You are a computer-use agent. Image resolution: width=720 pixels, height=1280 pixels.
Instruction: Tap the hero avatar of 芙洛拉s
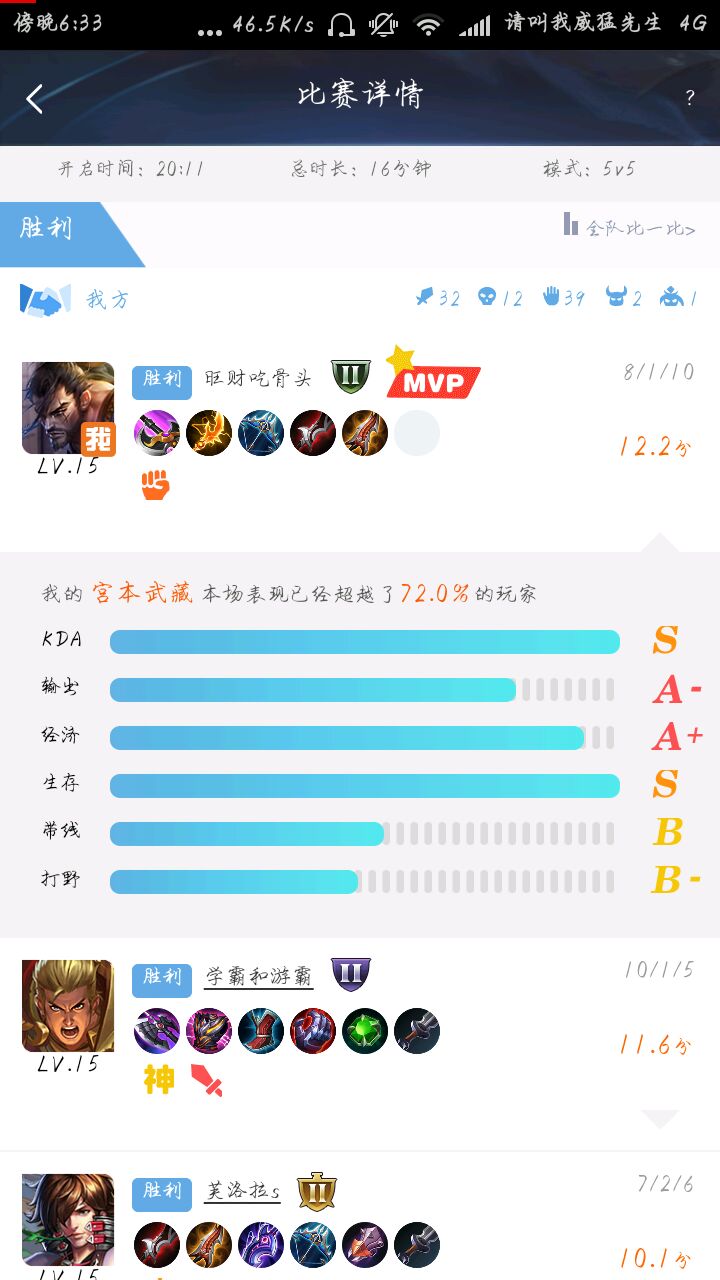68,1220
